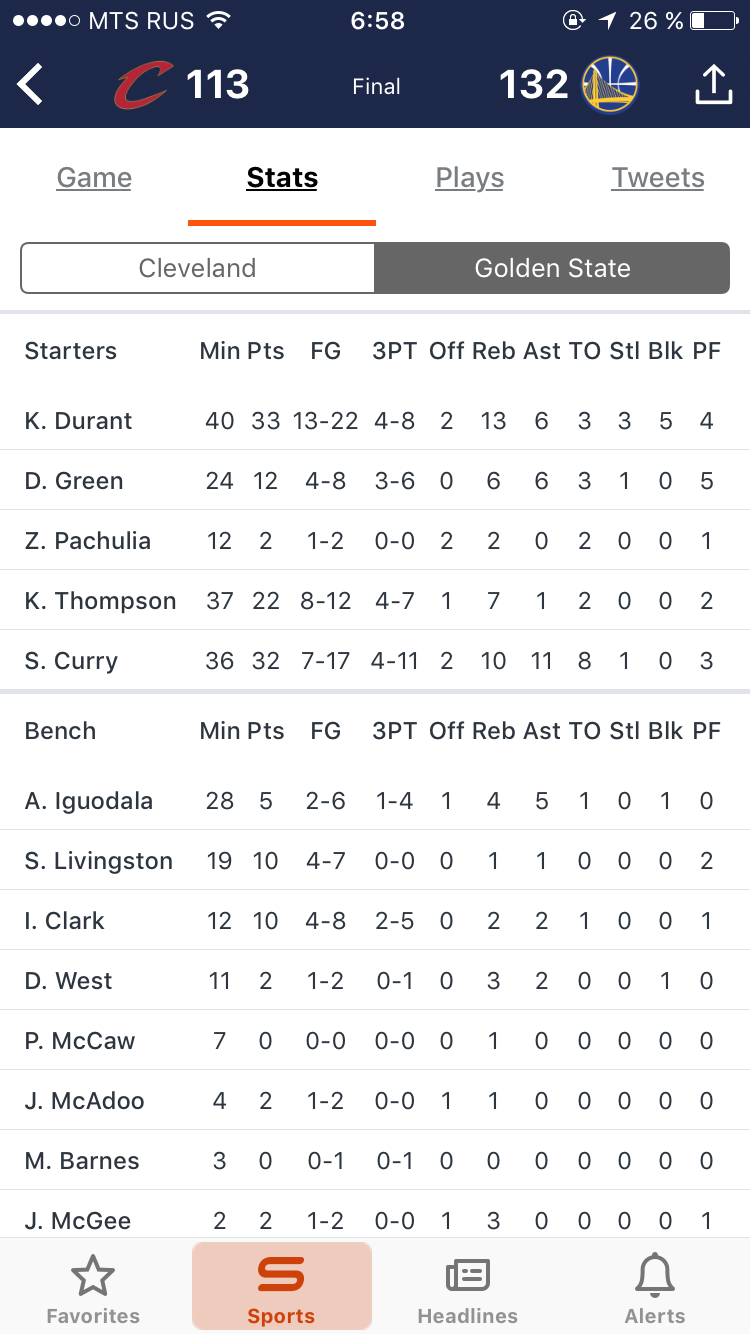Go to Headlines
Viewport: 750px width, 1334px height.
[468, 1290]
